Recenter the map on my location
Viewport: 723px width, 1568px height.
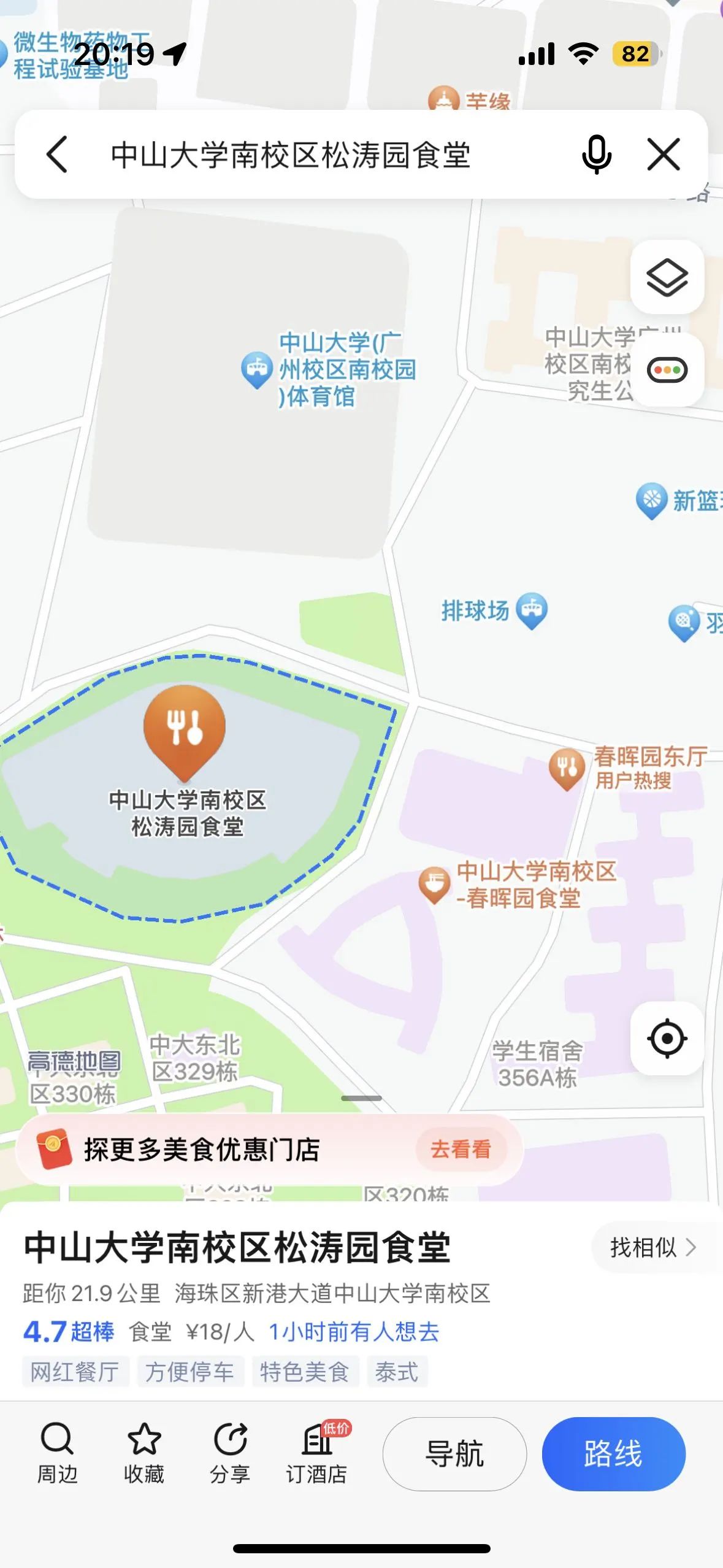(x=667, y=1039)
